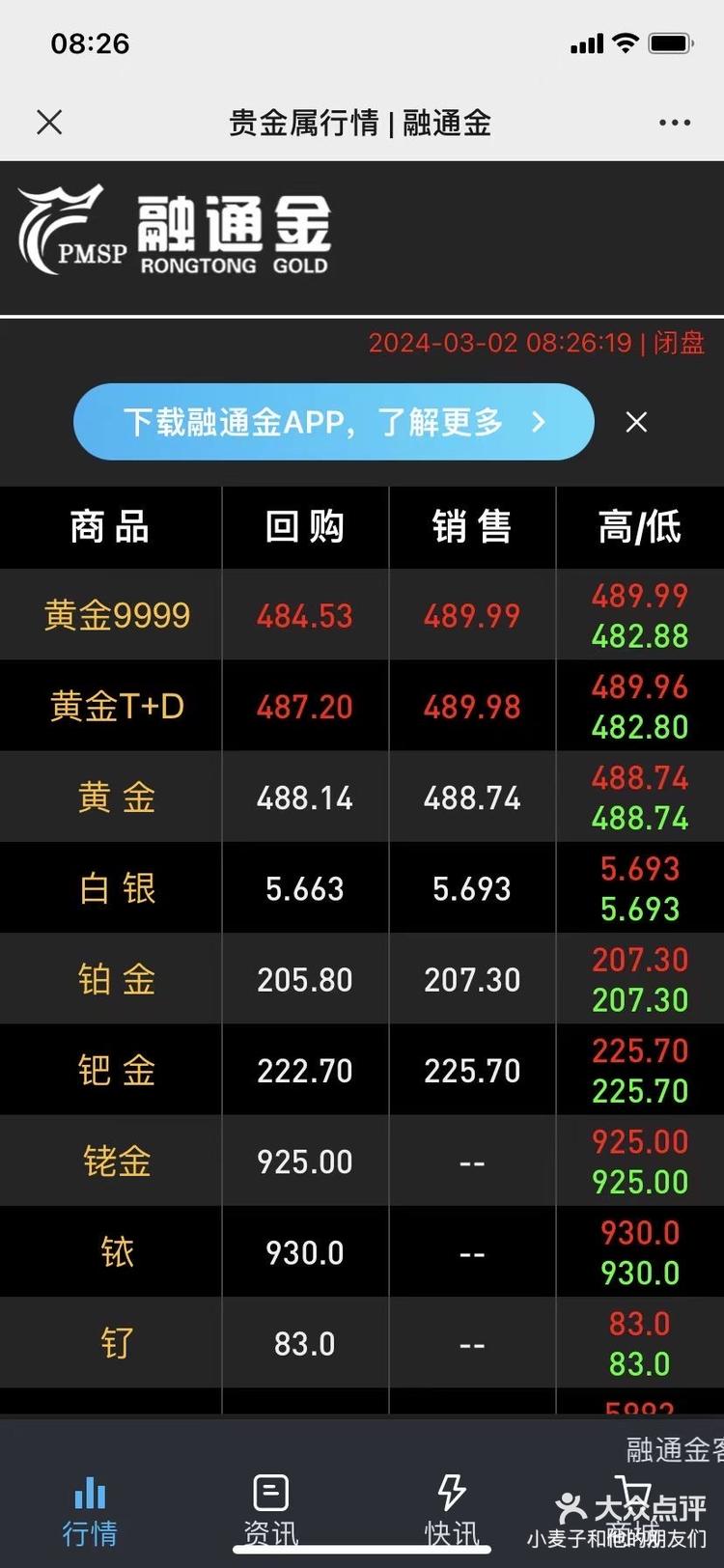Viewport: 724px width, 1568px height.
Task: Tap the 资讯 news document icon
Action: coord(269,1492)
